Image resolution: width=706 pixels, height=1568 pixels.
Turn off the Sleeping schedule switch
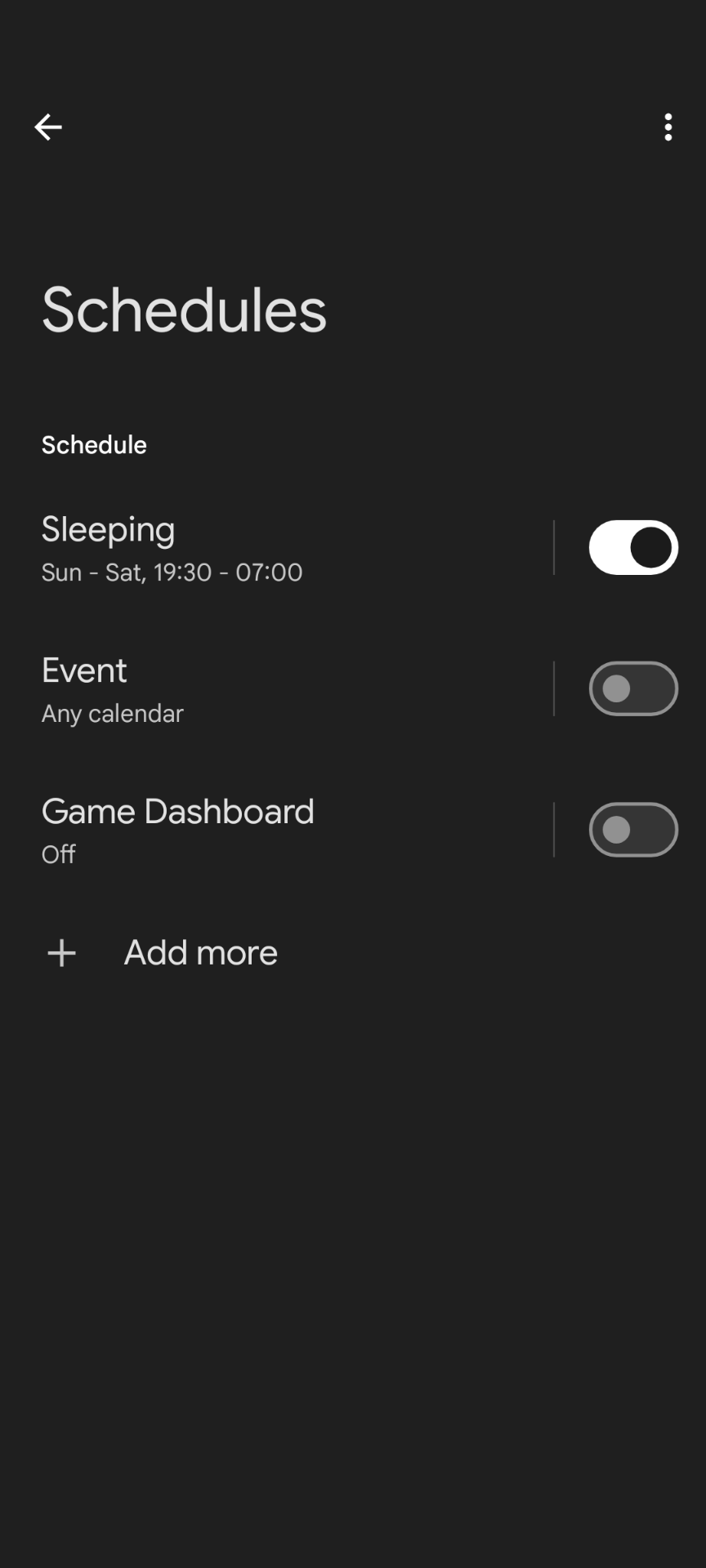point(633,548)
